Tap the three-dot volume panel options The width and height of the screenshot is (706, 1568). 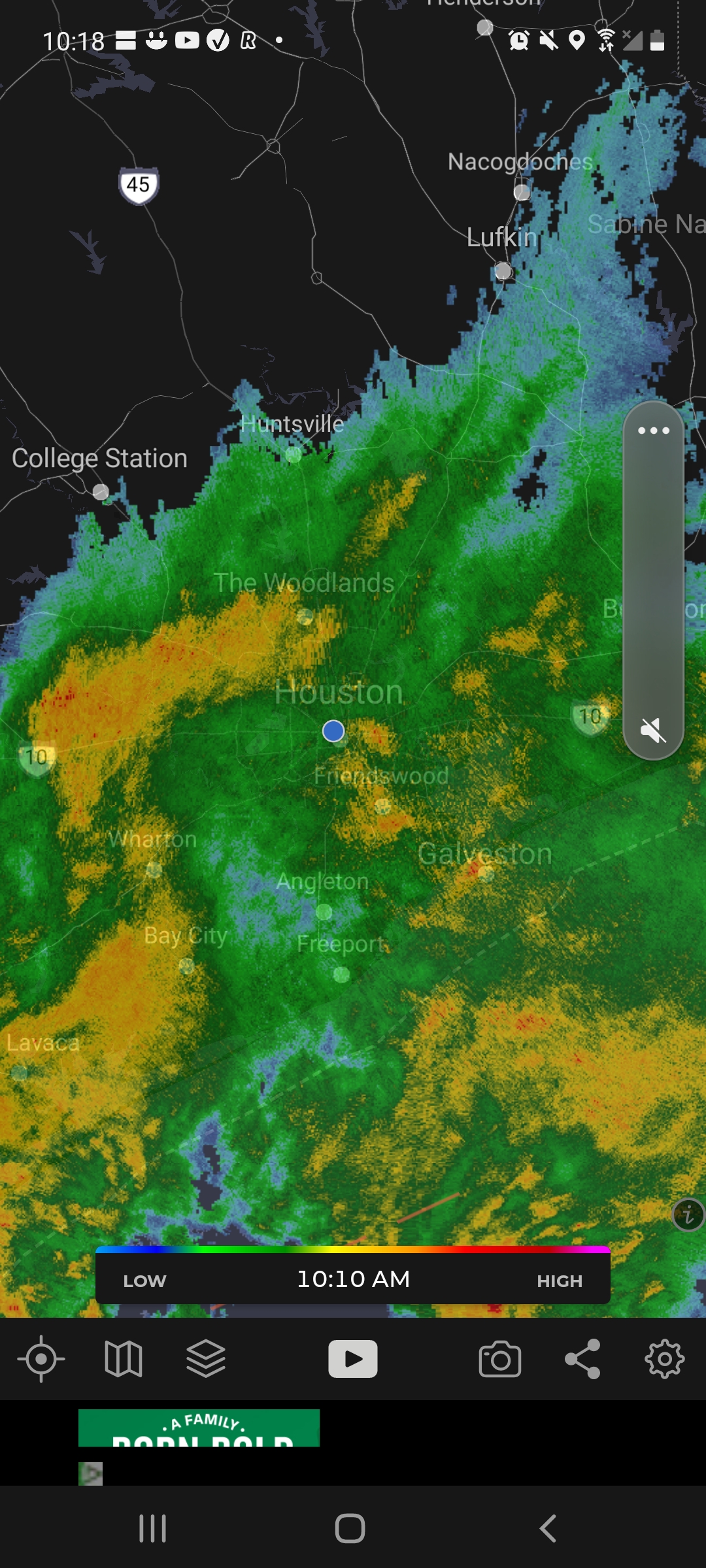(x=654, y=431)
